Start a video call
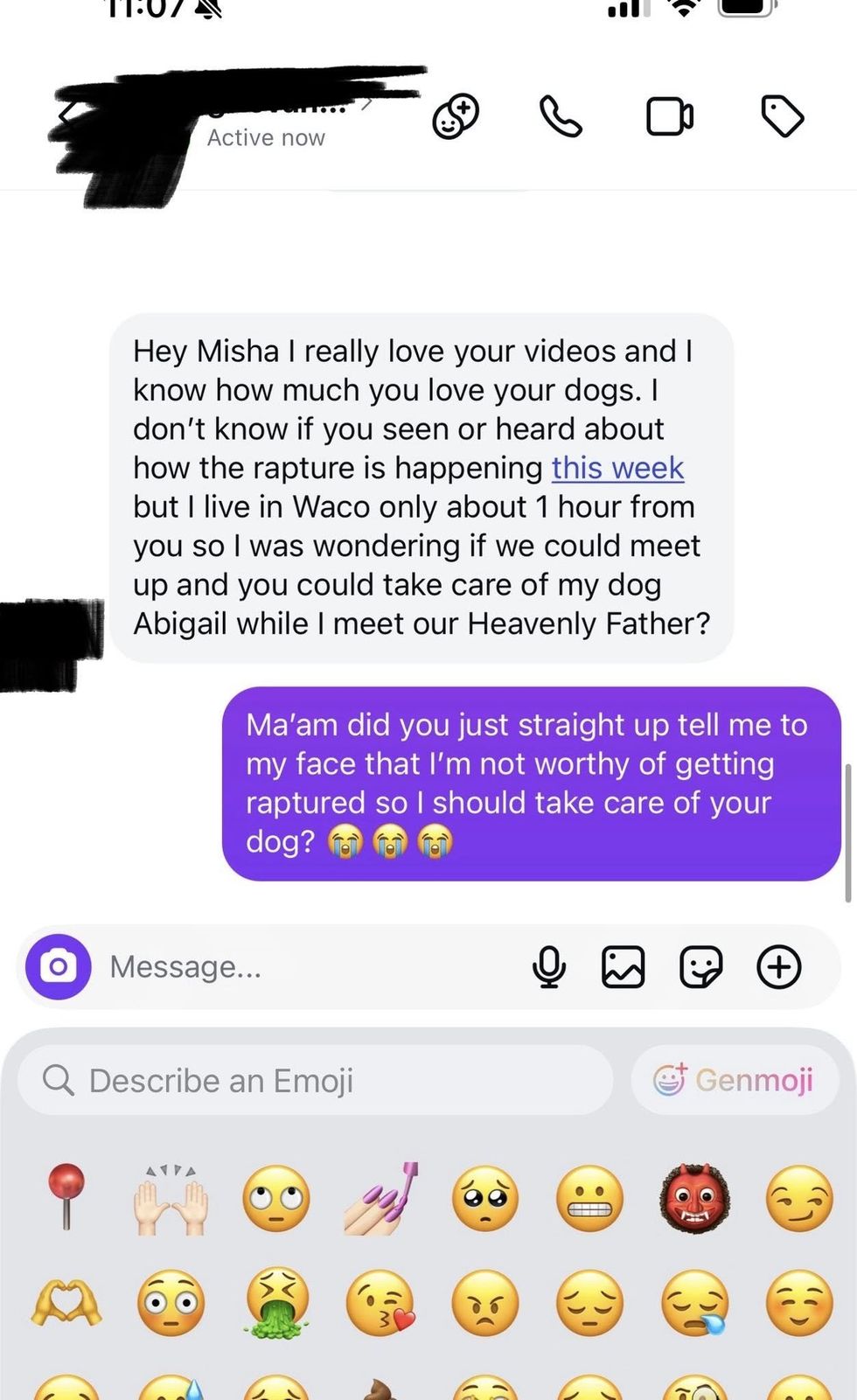 (x=670, y=117)
